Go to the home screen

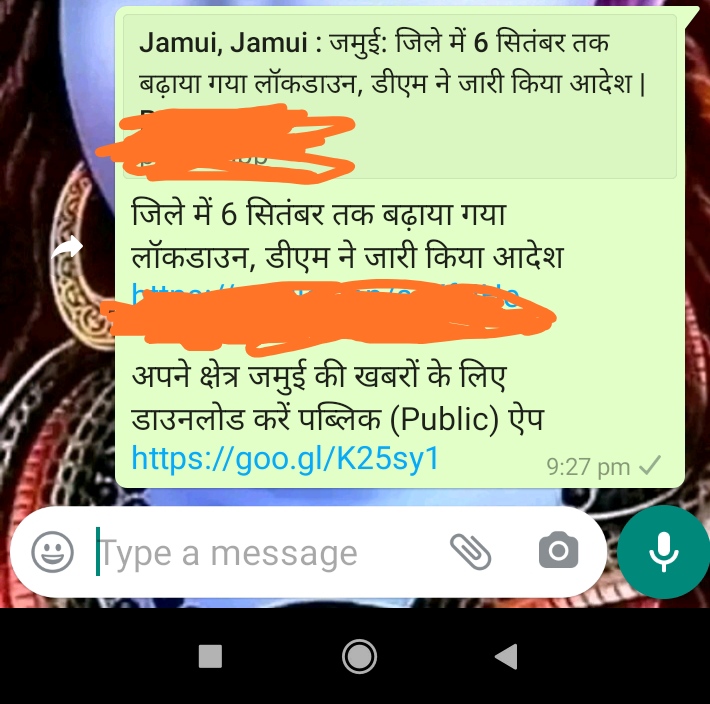pyautogui.click(x=359, y=656)
